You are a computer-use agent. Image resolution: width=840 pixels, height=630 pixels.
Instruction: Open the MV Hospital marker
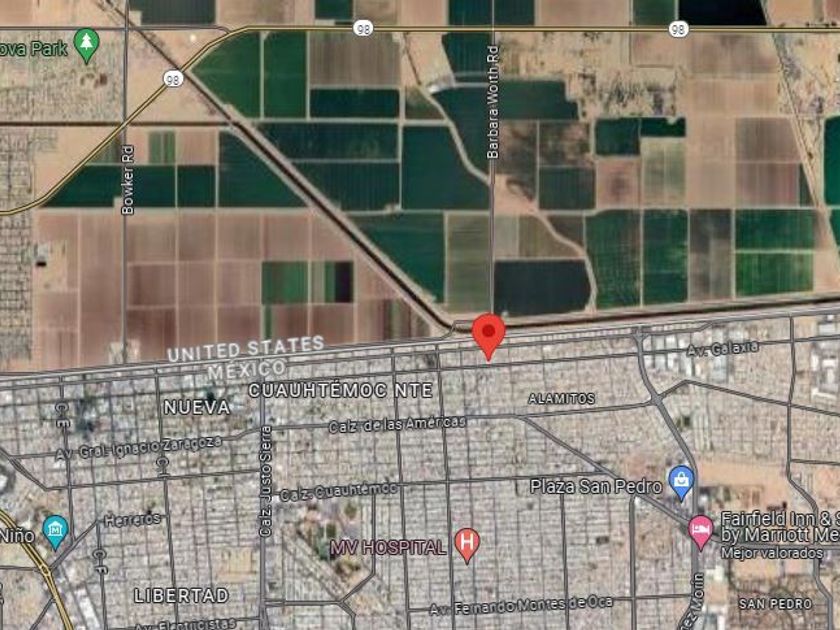point(466,544)
